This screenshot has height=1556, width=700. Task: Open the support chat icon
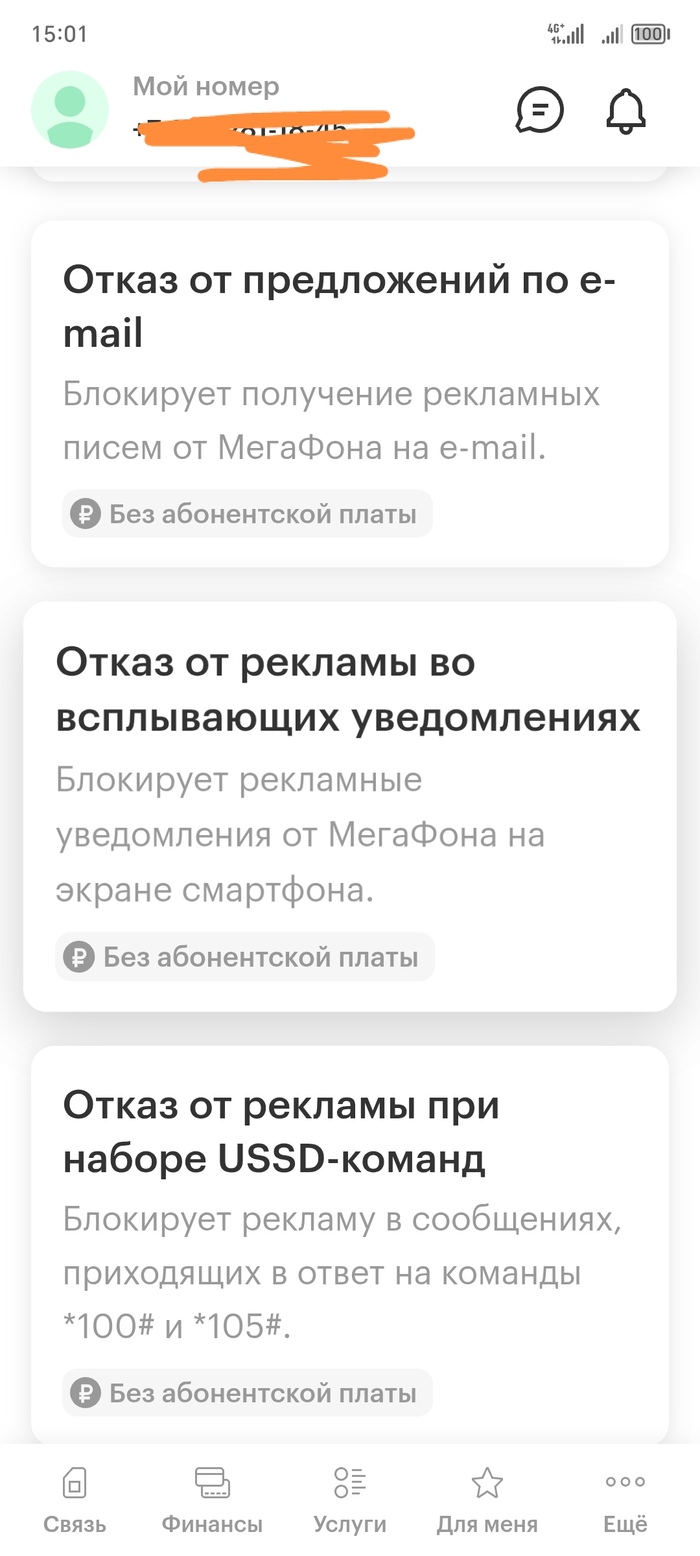[539, 110]
